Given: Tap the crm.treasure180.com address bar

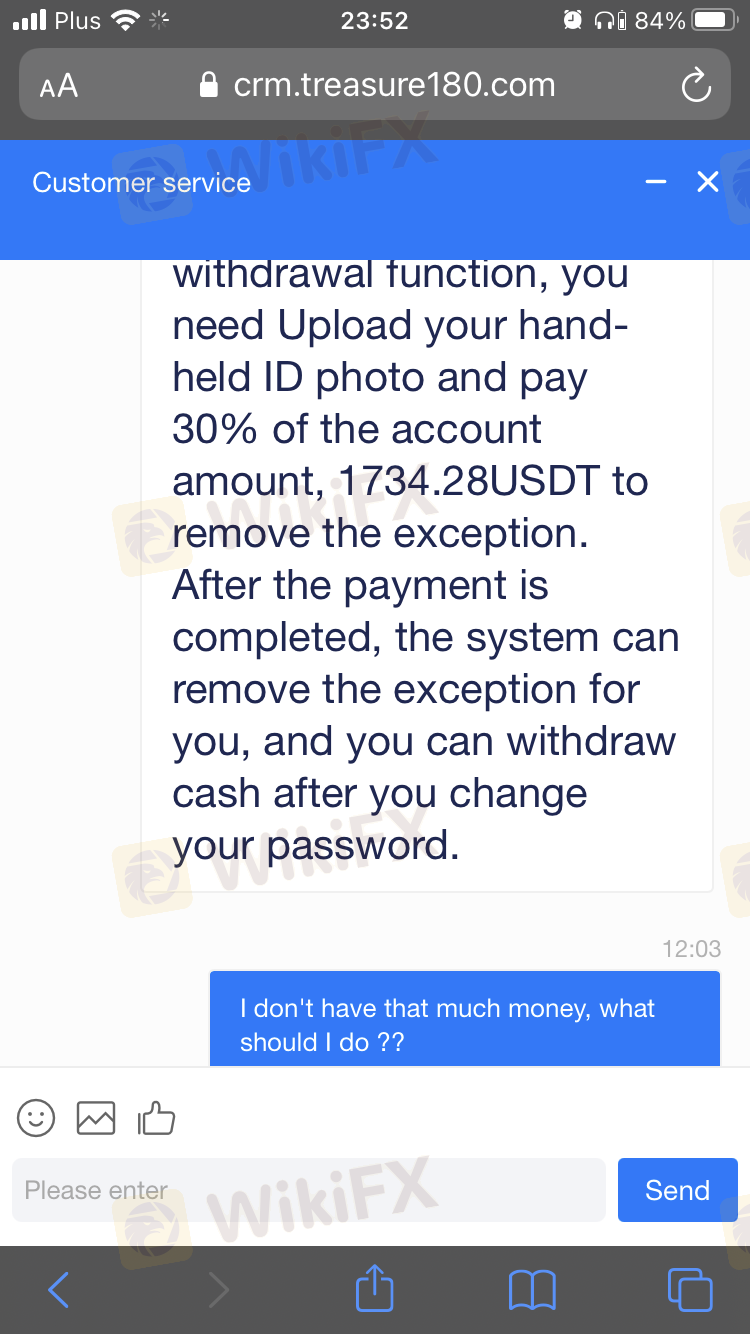Looking at the screenshot, I should point(376,85).
